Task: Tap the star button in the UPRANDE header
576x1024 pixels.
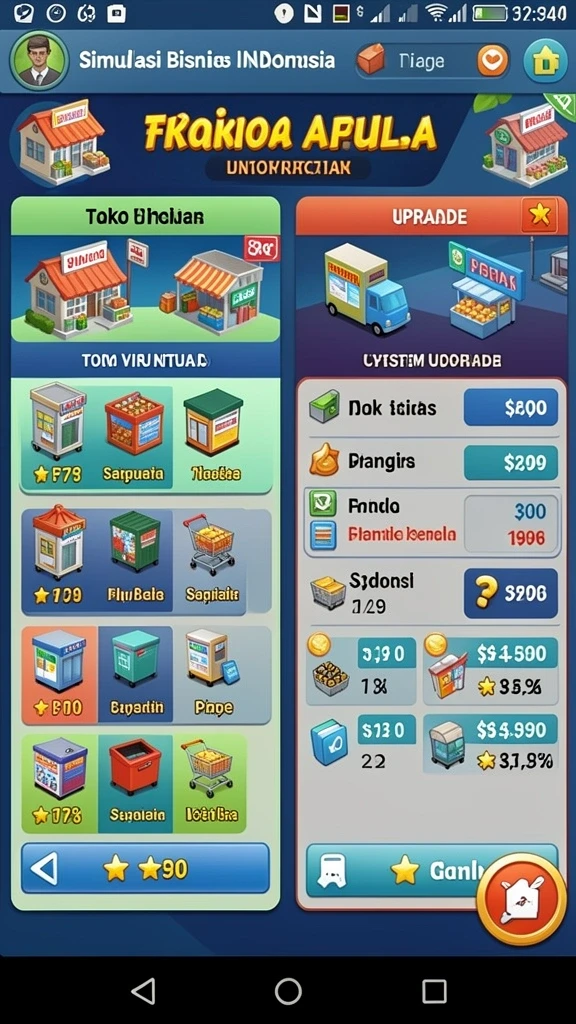Action: (x=539, y=216)
